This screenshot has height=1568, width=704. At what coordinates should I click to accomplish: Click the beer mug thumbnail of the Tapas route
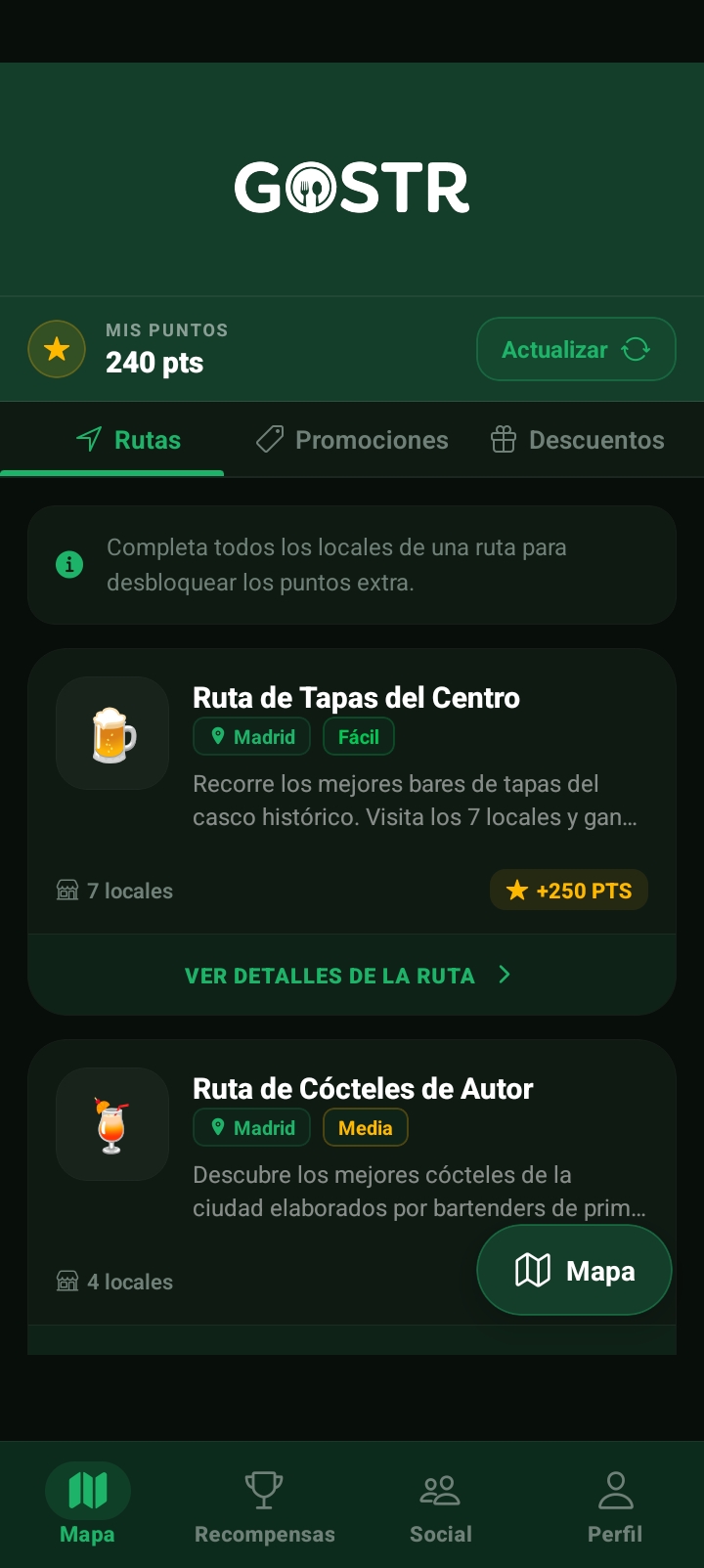pyautogui.click(x=112, y=732)
